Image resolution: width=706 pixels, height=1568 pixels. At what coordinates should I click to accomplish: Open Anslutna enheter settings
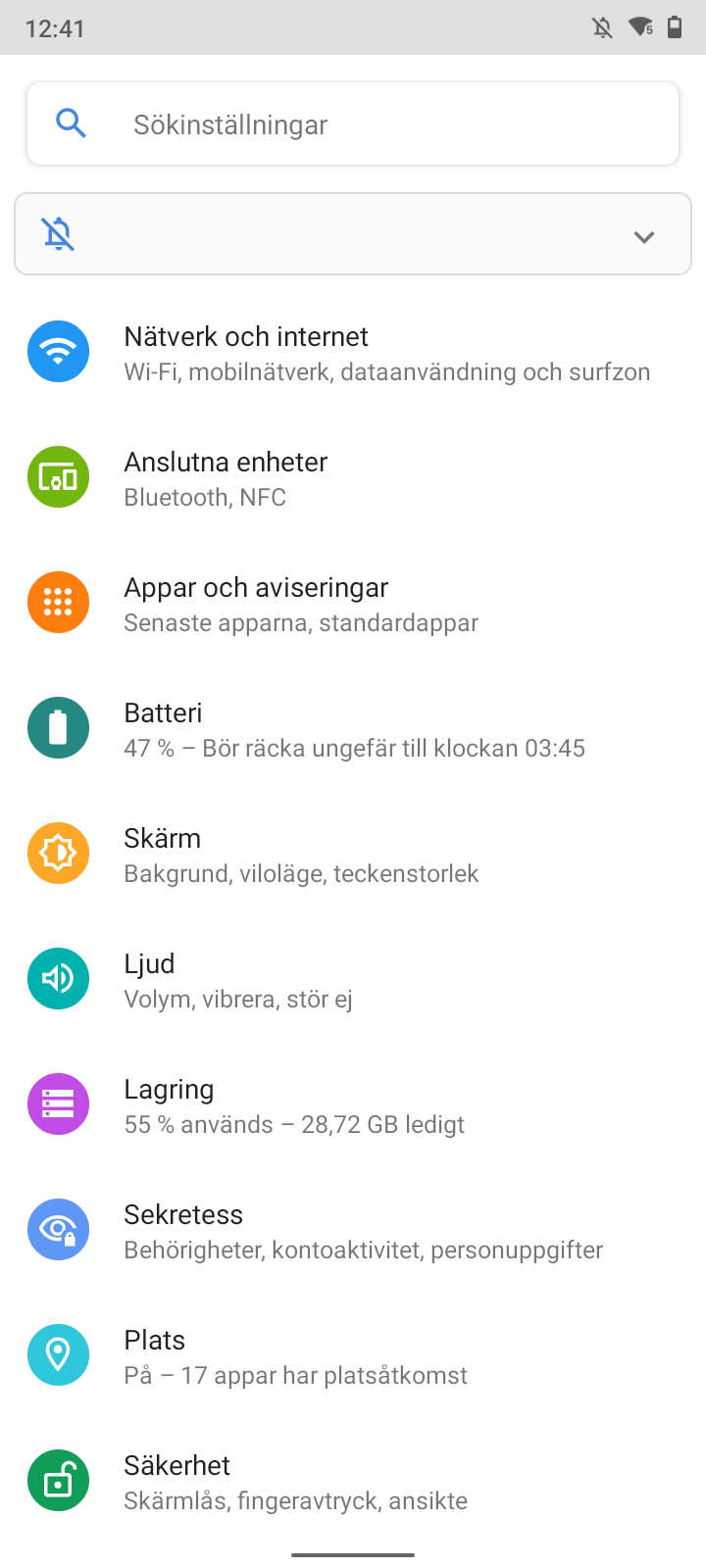pos(353,478)
